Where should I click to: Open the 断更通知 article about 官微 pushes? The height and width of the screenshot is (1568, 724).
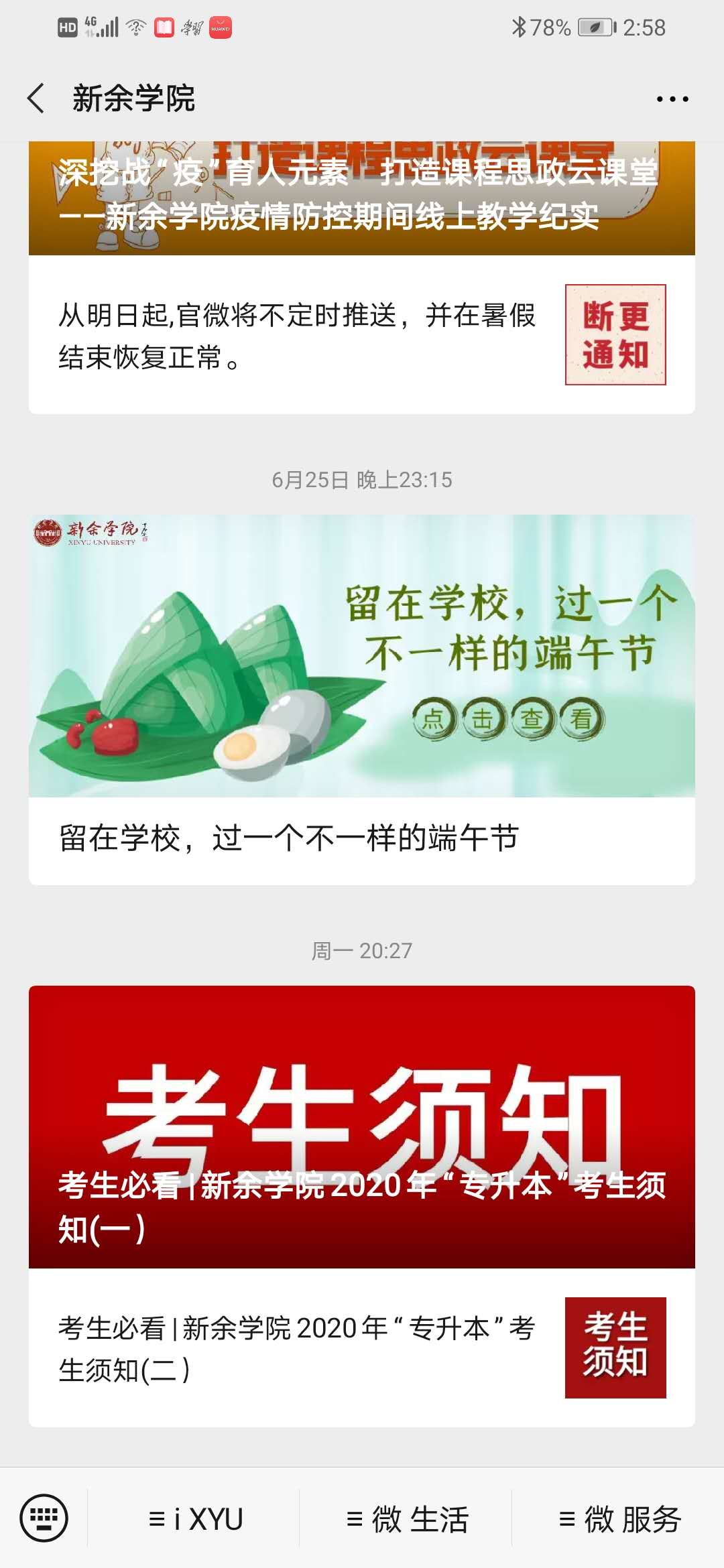pyautogui.click(x=362, y=334)
